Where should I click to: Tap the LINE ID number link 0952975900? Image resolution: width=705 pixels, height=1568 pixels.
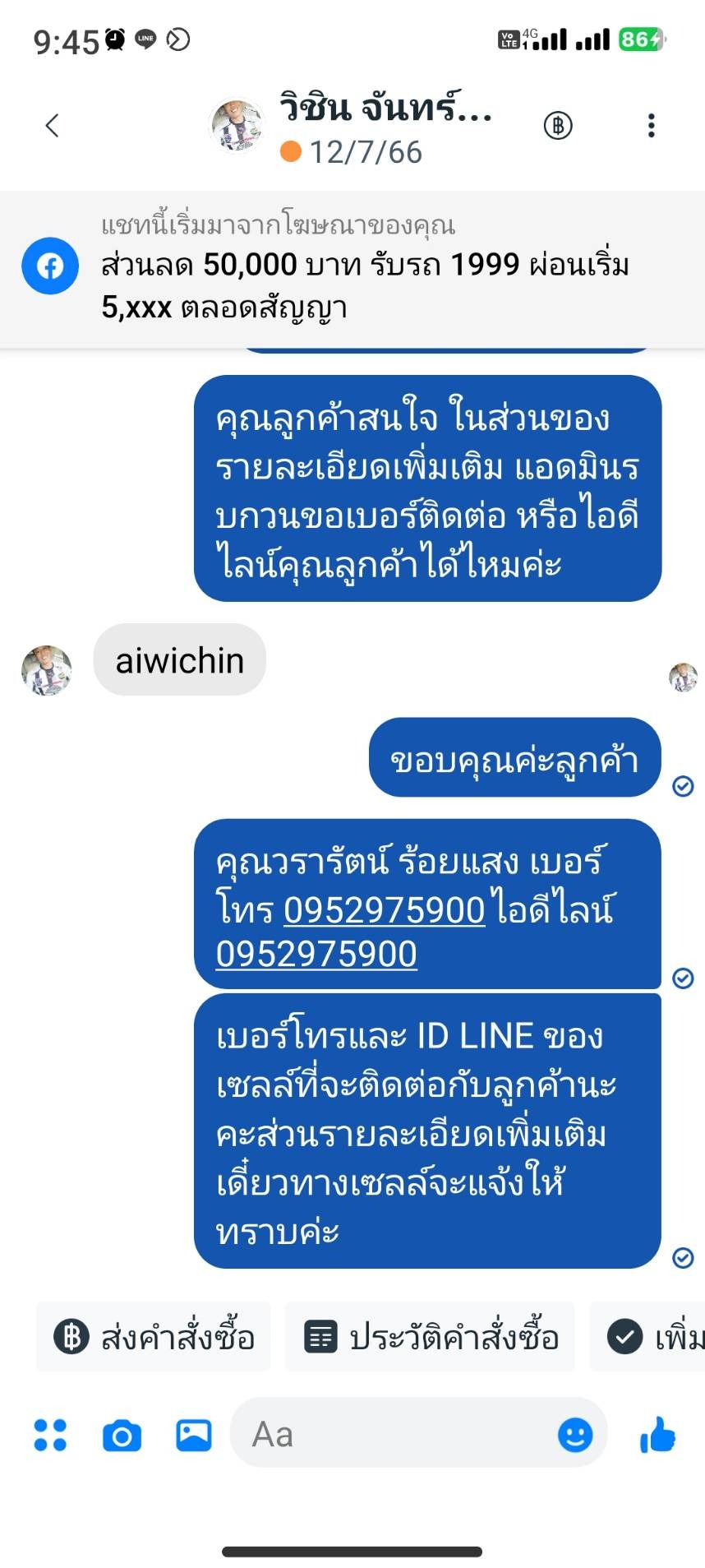point(316,955)
